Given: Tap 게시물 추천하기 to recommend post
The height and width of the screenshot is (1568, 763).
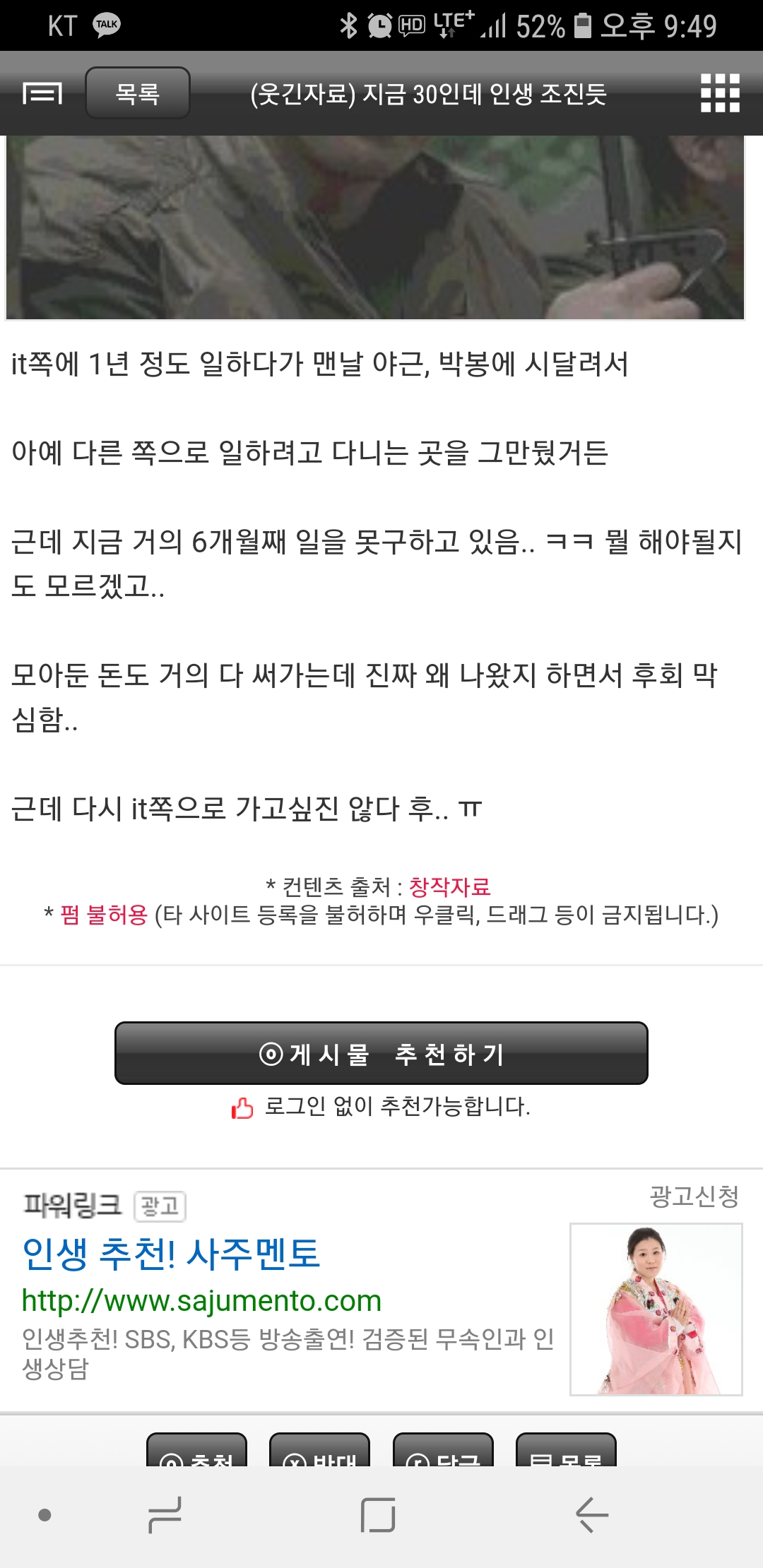Looking at the screenshot, I should click(381, 1053).
